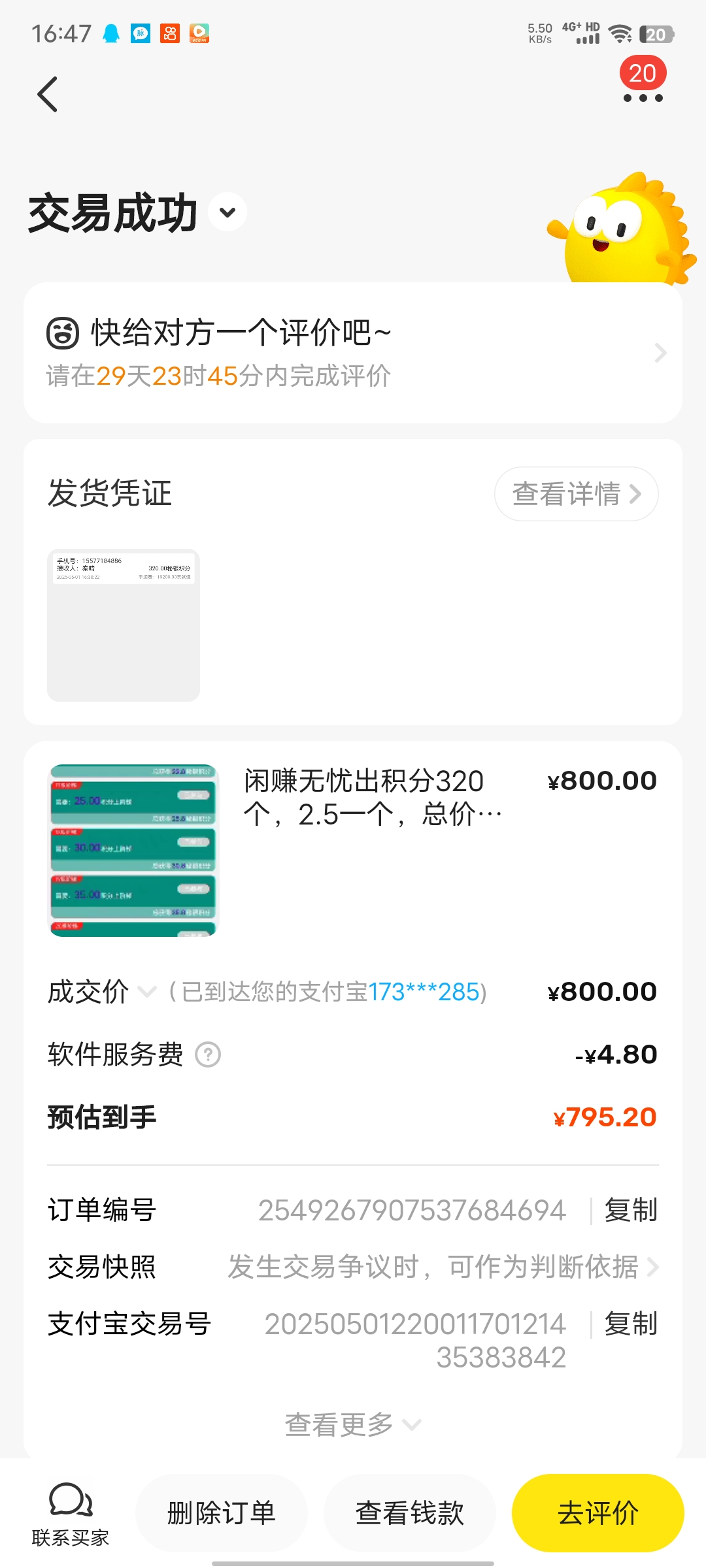Tap 查看钱款 to view the payment
Image resolution: width=706 pixels, height=1568 pixels.
click(x=410, y=1513)
